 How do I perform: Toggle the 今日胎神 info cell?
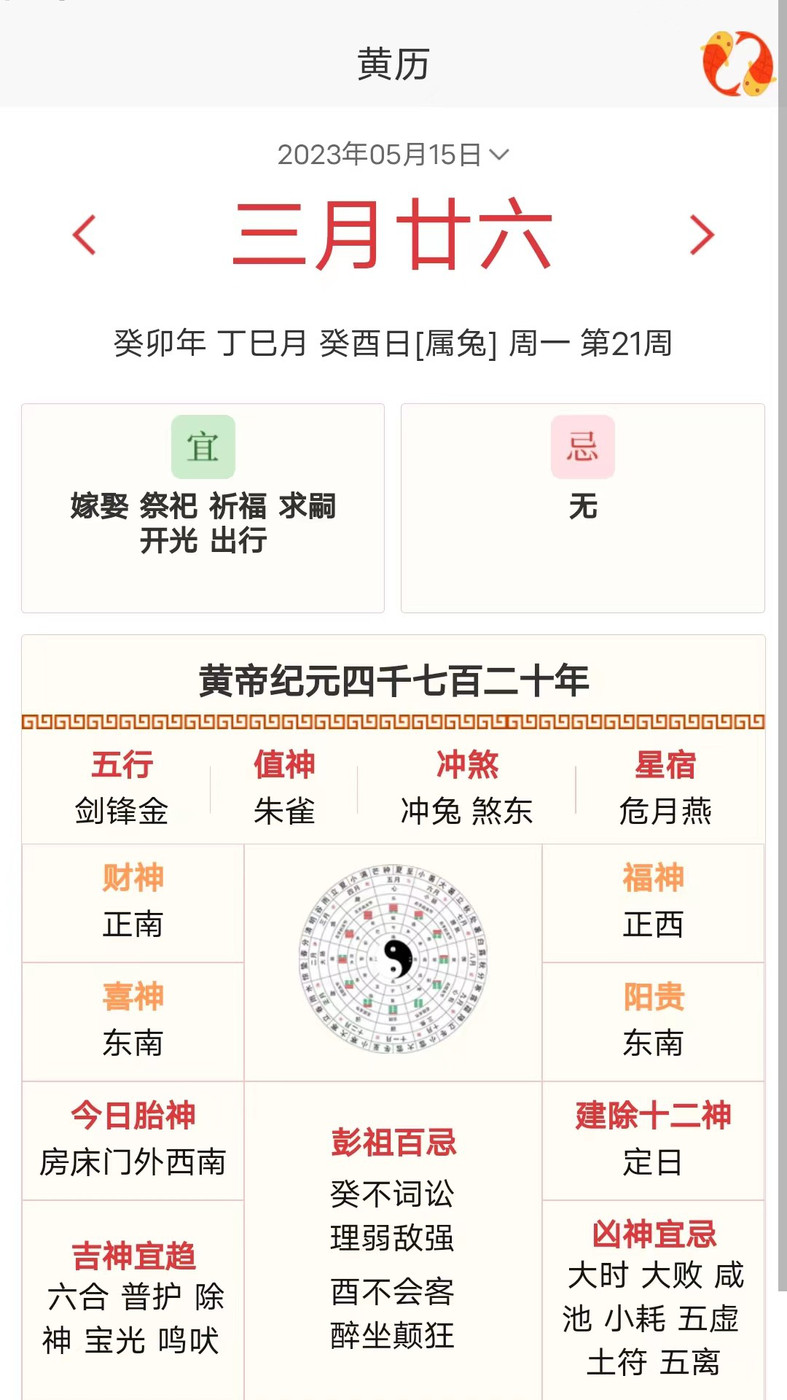[131, 1140]
